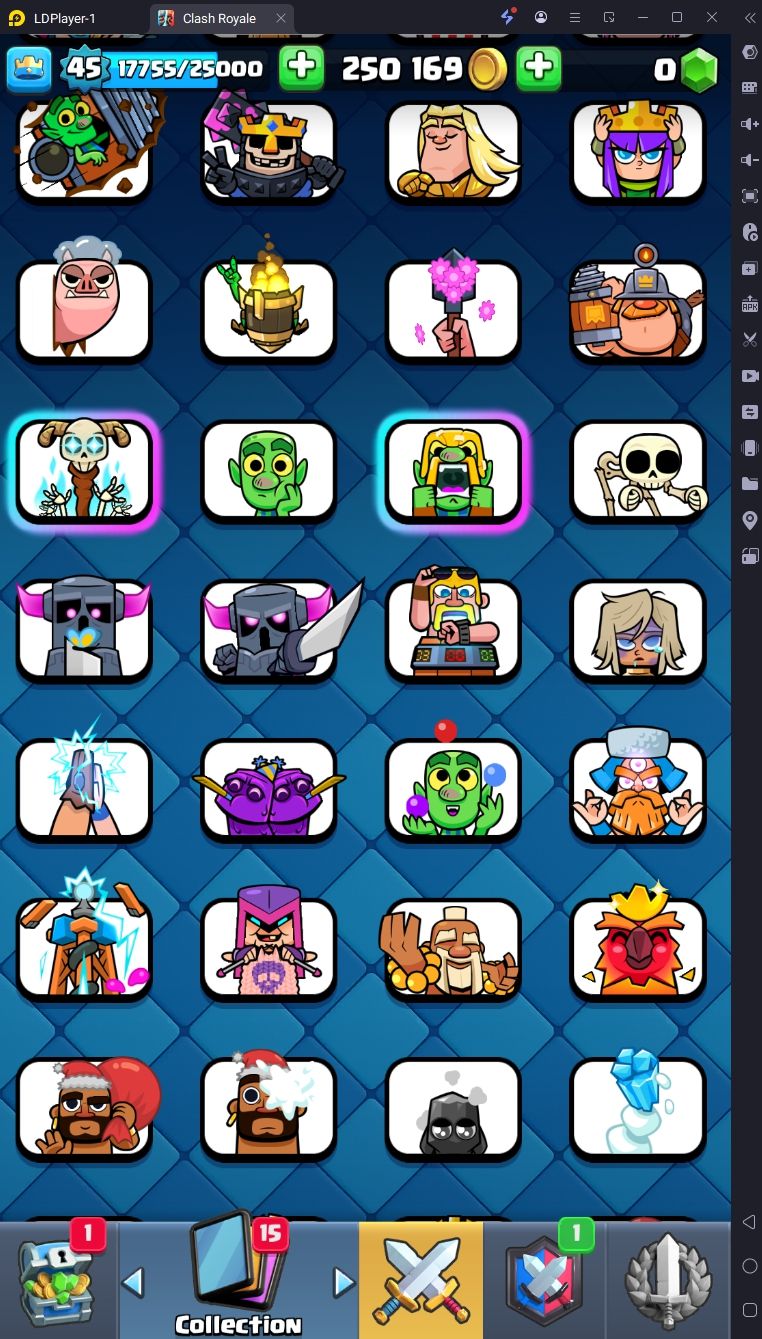Open the Clan shield tab
Screen dimensions: 762x1339
545,1281
